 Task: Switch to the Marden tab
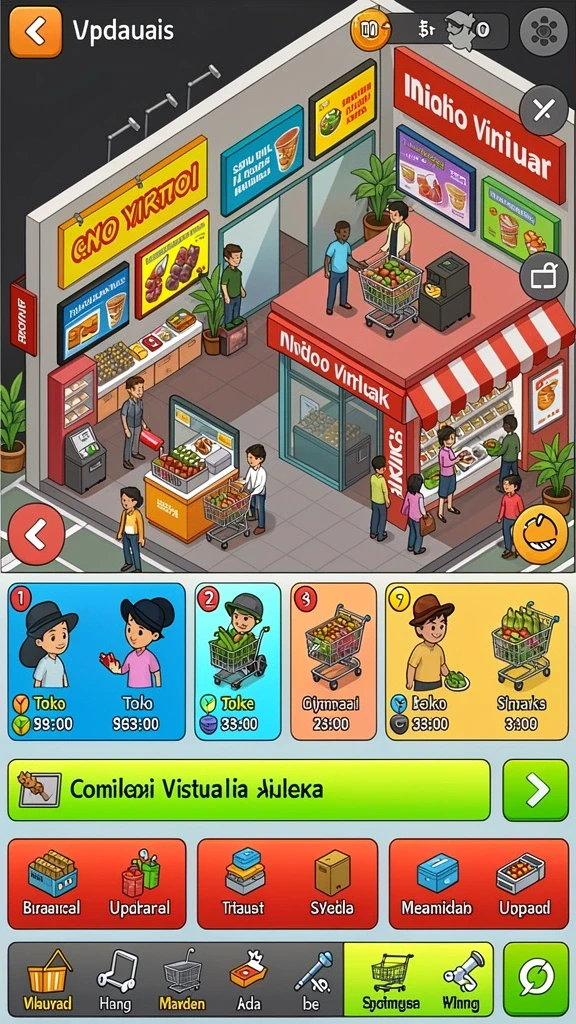(182, 980)
